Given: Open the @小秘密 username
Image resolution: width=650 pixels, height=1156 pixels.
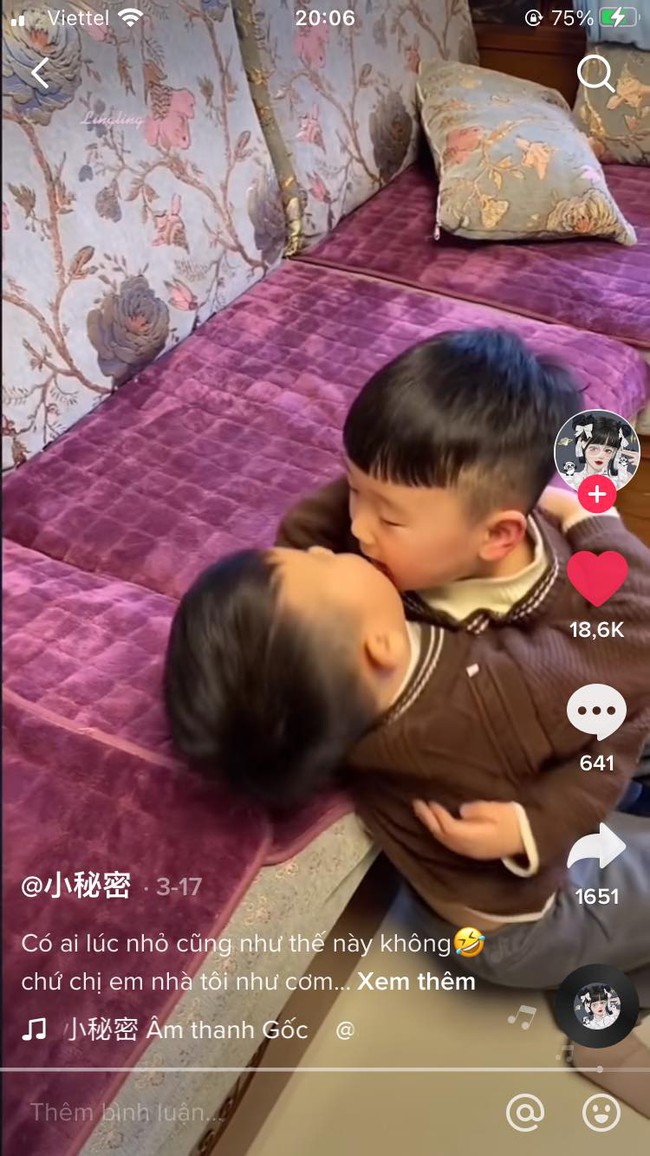Looking at the screenshot, I should (x=76, y=885).
